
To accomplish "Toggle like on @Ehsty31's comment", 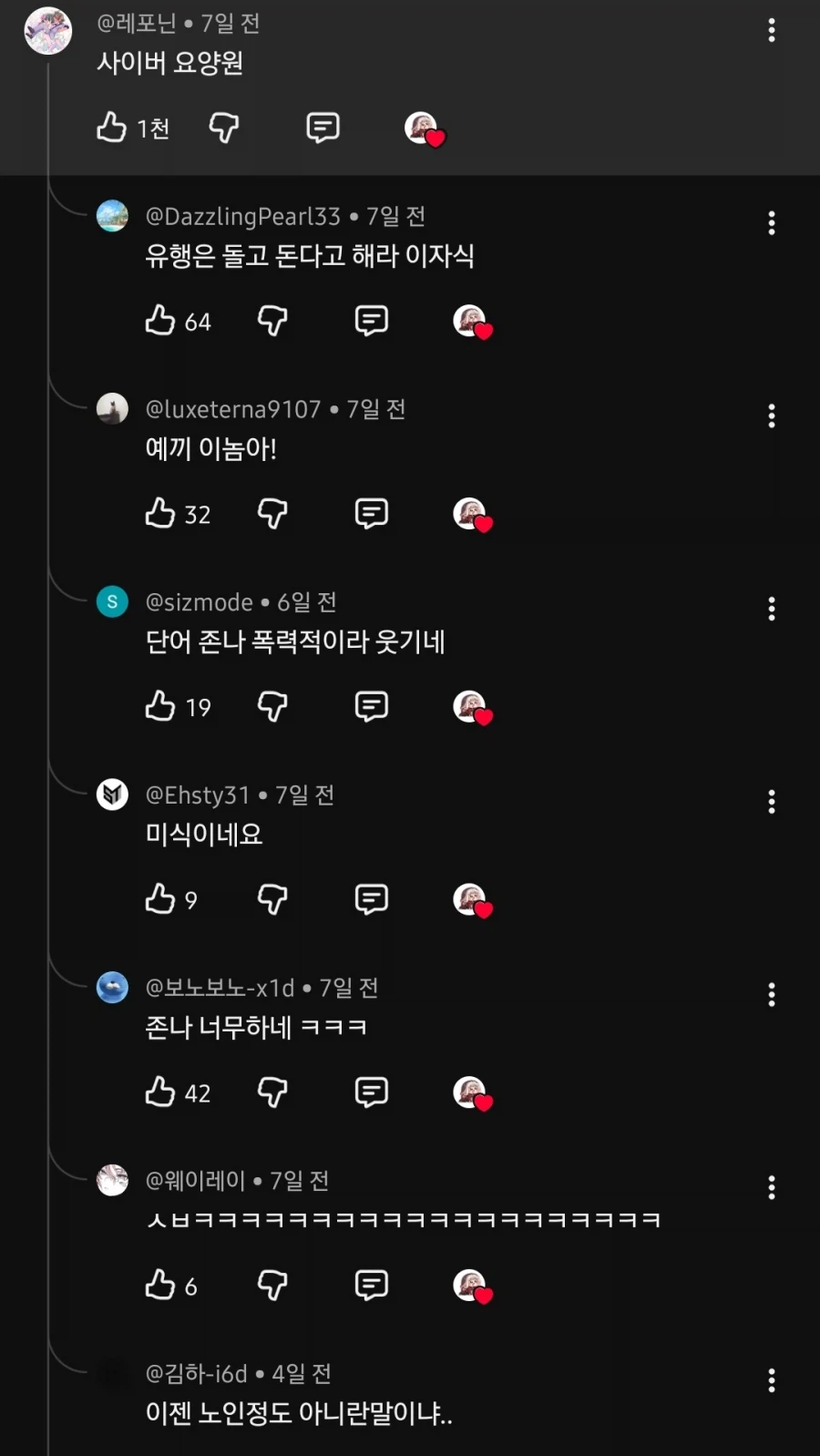I will (x=161, y=899).
